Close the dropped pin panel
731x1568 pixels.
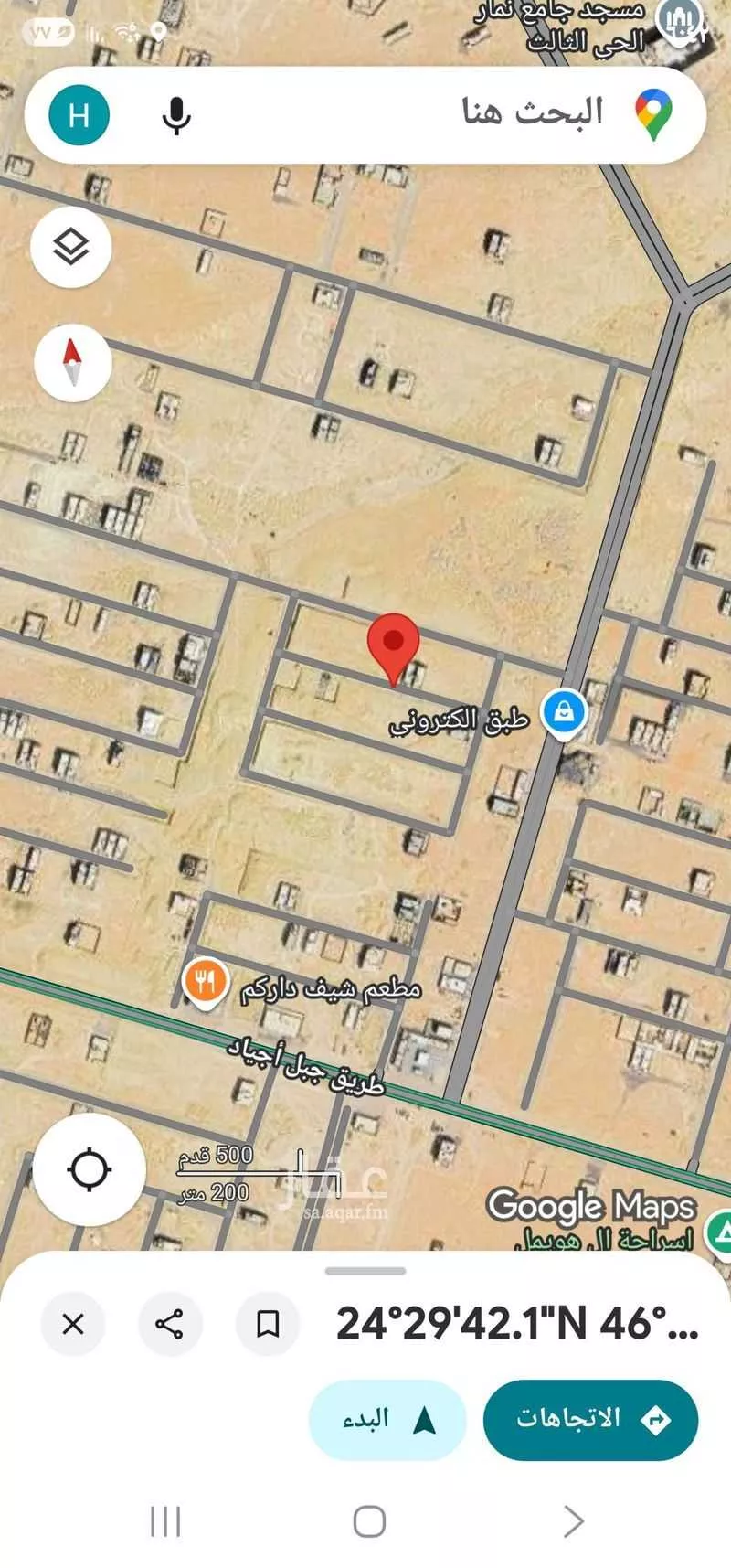73,1323
